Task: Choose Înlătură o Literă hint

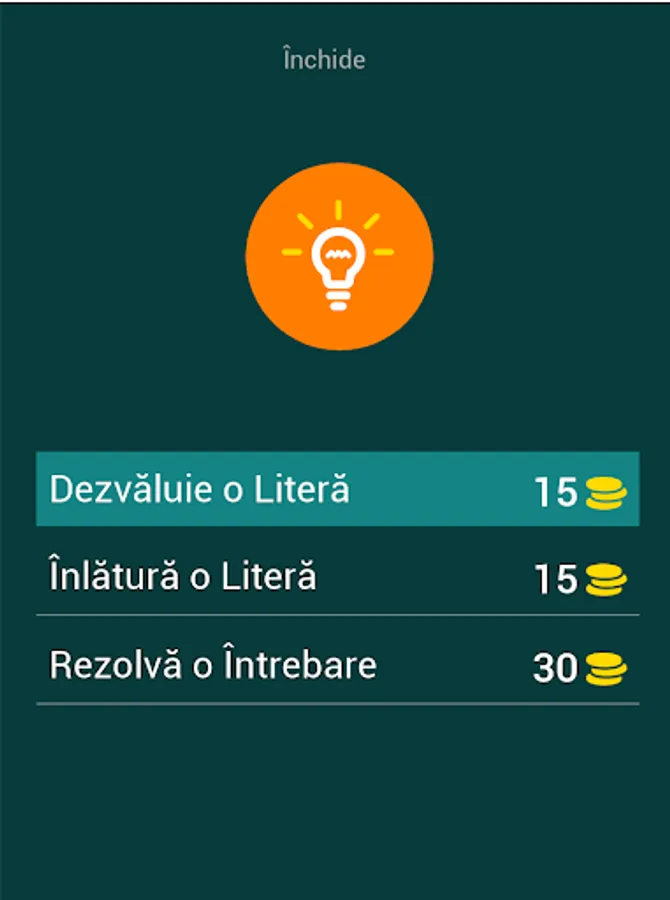Action: pyautogui.click(x=337, y=577)
